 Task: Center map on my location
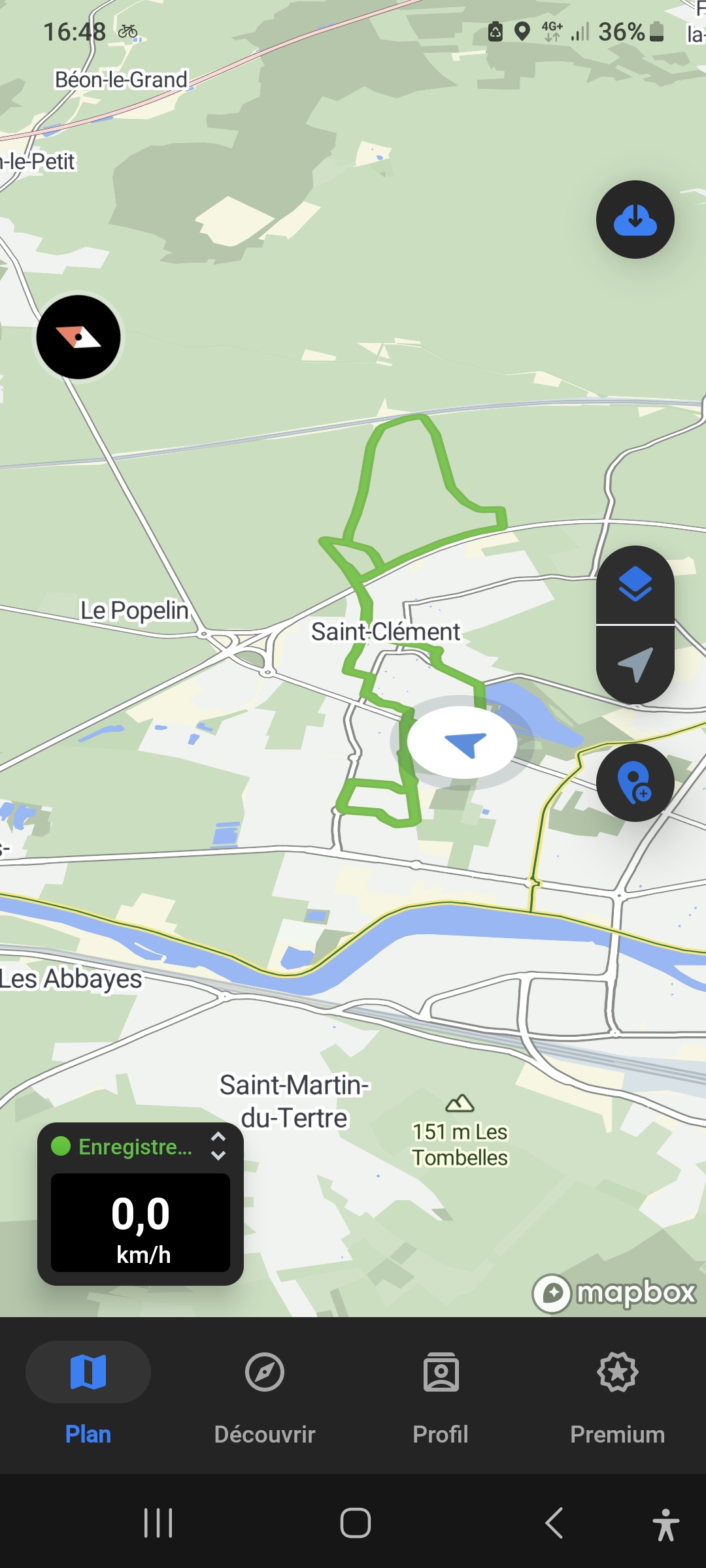(635, 664)
